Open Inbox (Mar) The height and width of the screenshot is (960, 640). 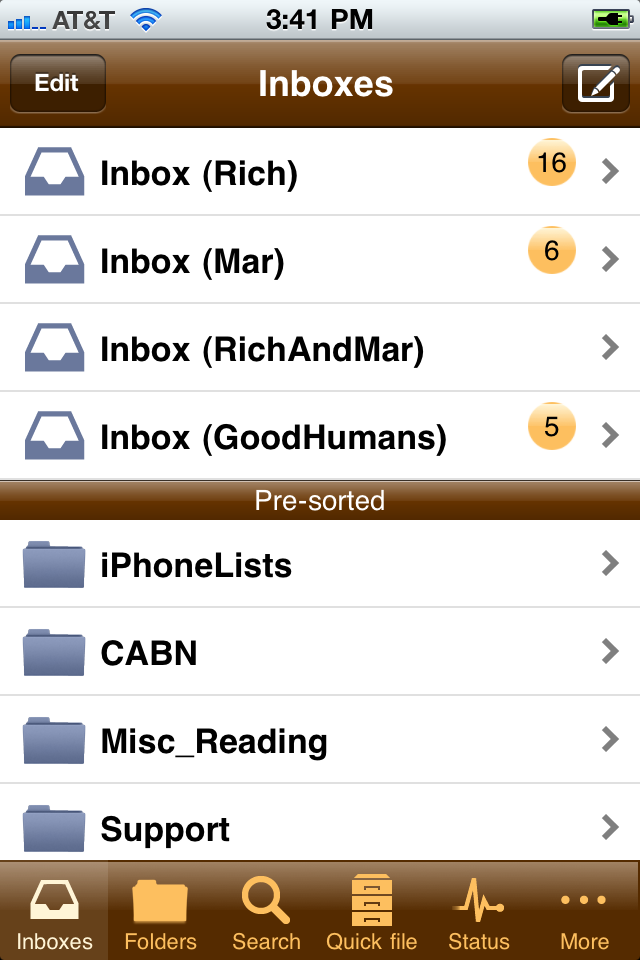click(x=320, y=261)
